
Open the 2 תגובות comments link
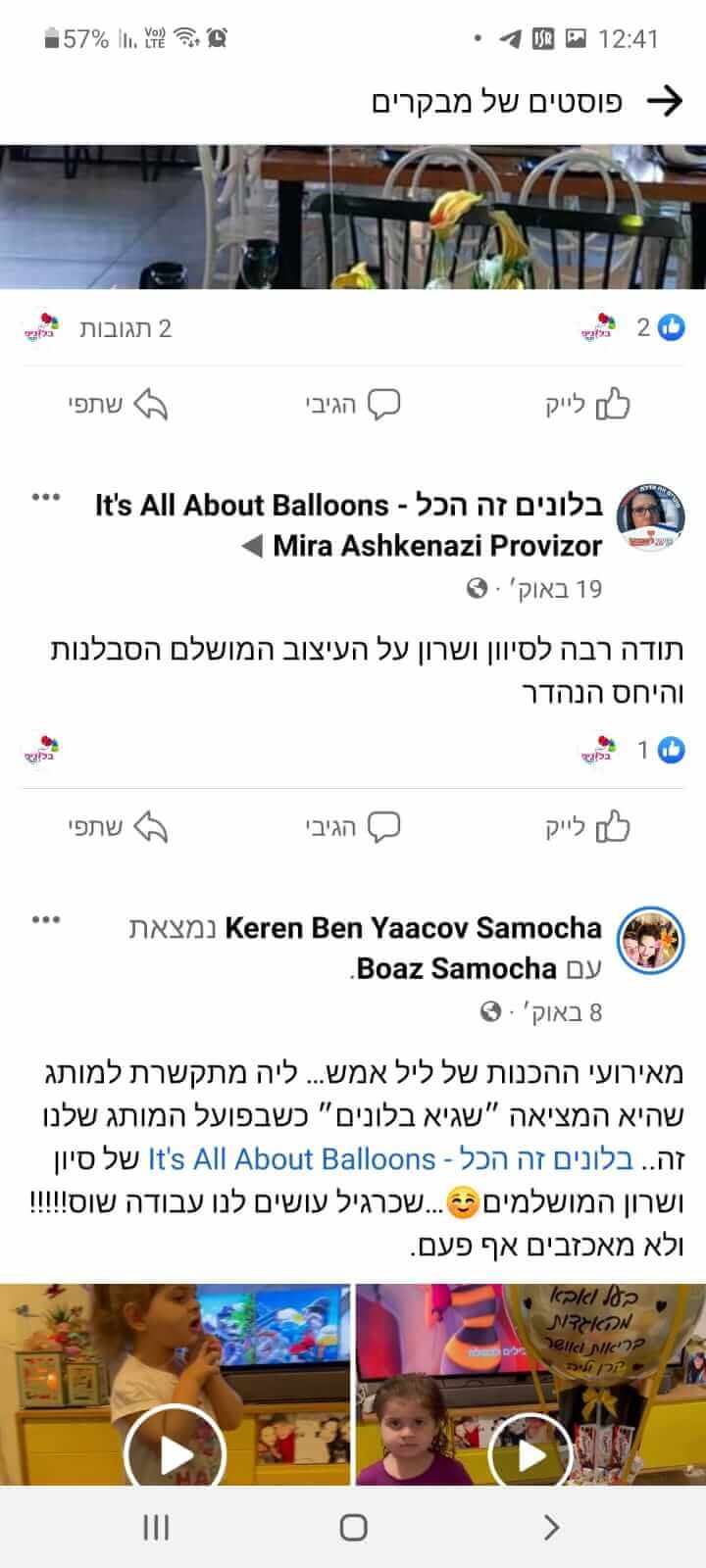tap(126, 328)
